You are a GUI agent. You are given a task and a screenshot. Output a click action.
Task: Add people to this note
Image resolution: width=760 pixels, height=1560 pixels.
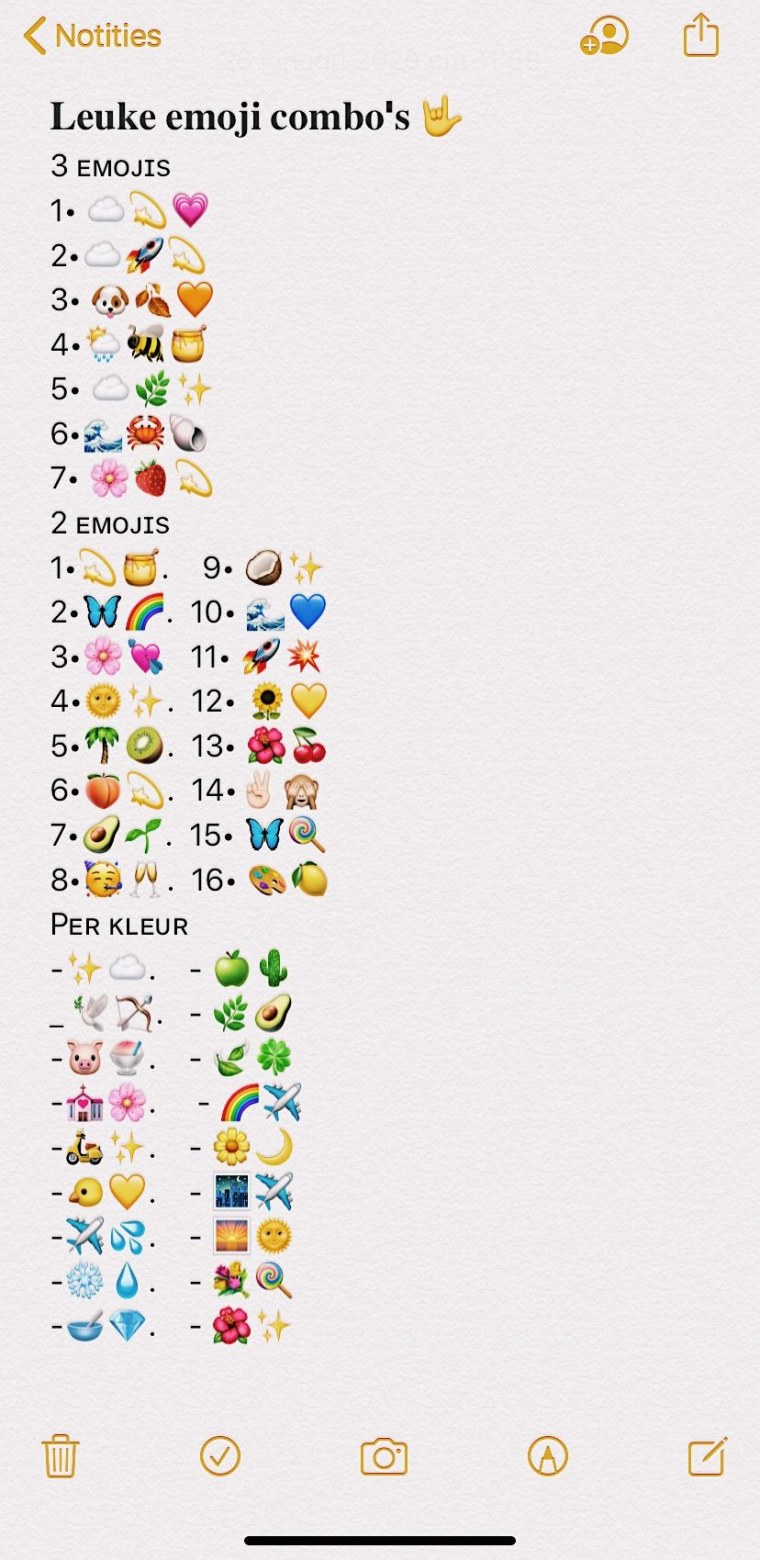coord(604,36)
